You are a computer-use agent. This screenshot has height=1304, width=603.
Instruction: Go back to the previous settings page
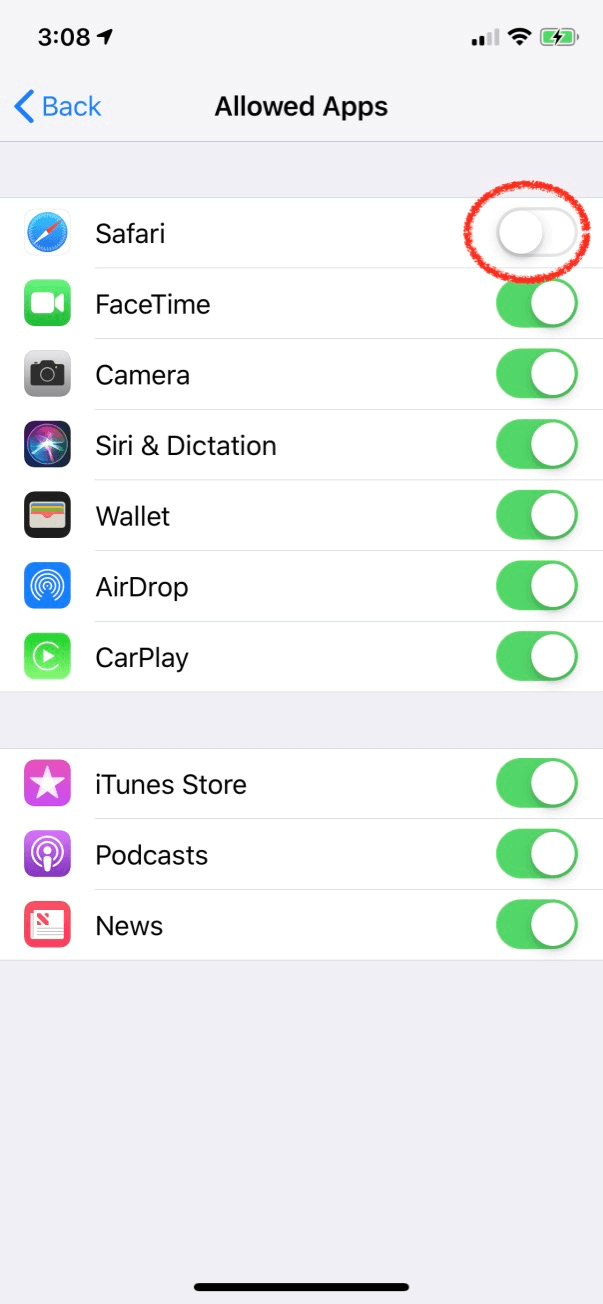point(58,107)
